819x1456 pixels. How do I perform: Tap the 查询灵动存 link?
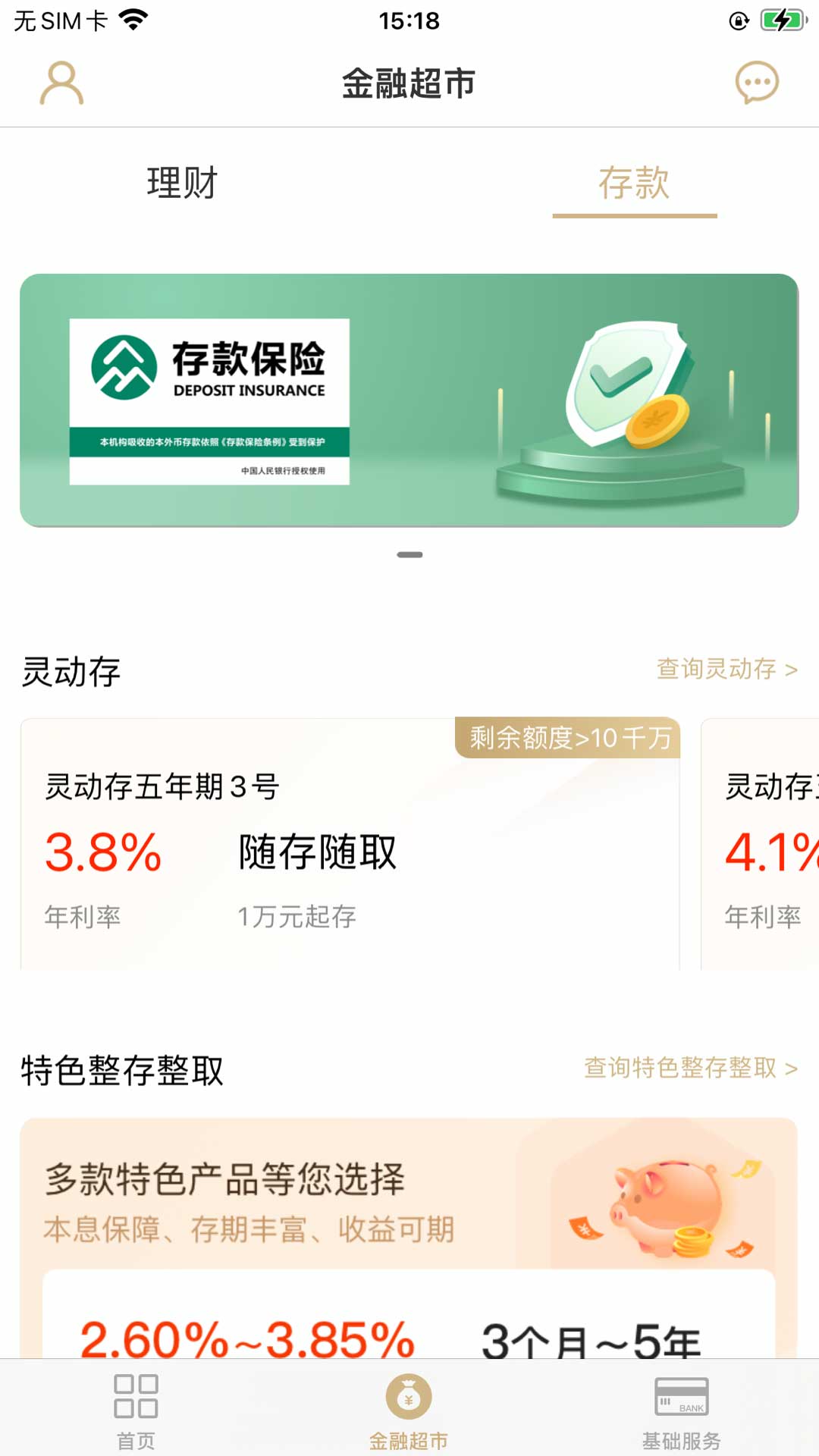726,669
